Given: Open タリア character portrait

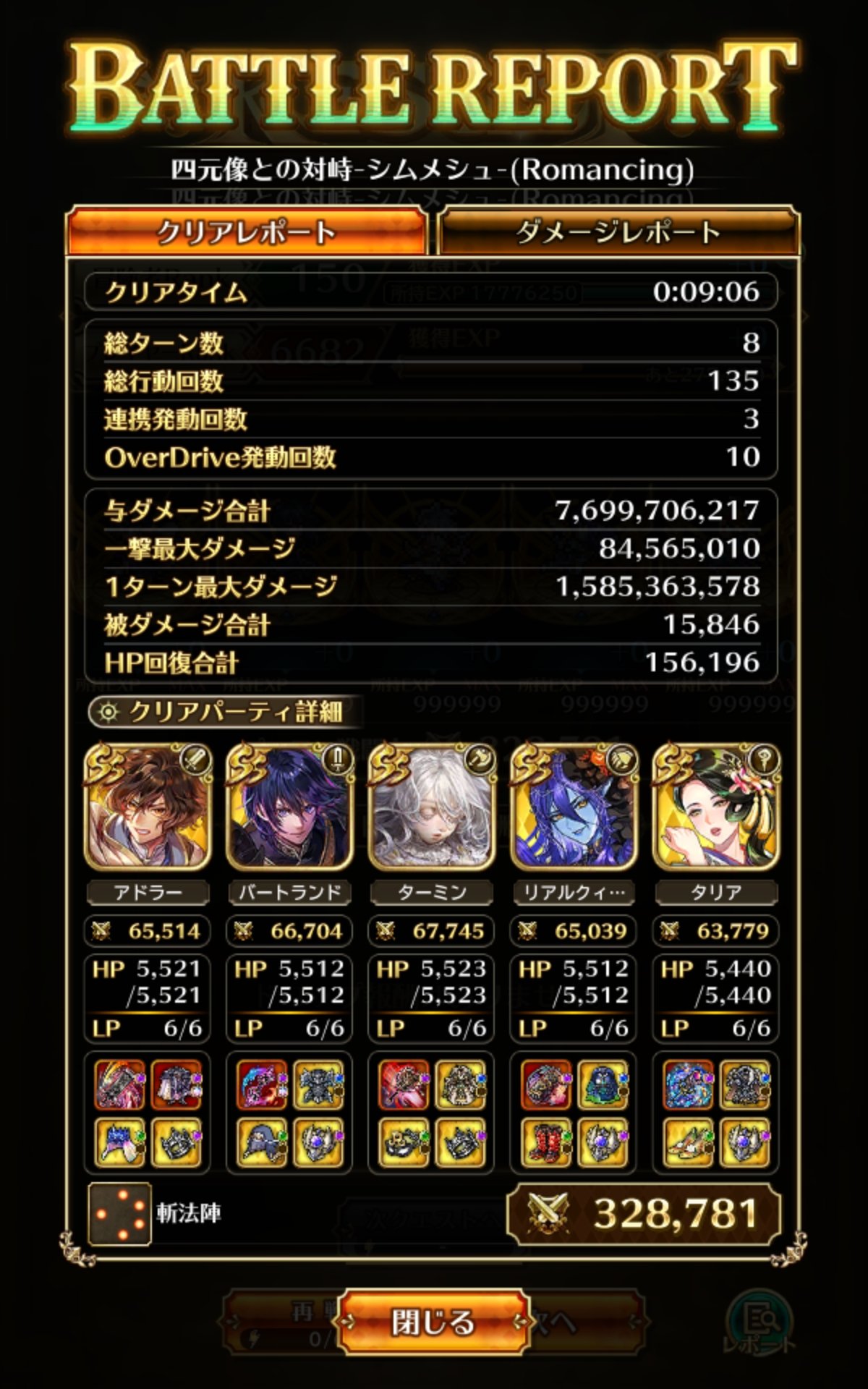Looking at the screenshot, I should tap(716, 808).
